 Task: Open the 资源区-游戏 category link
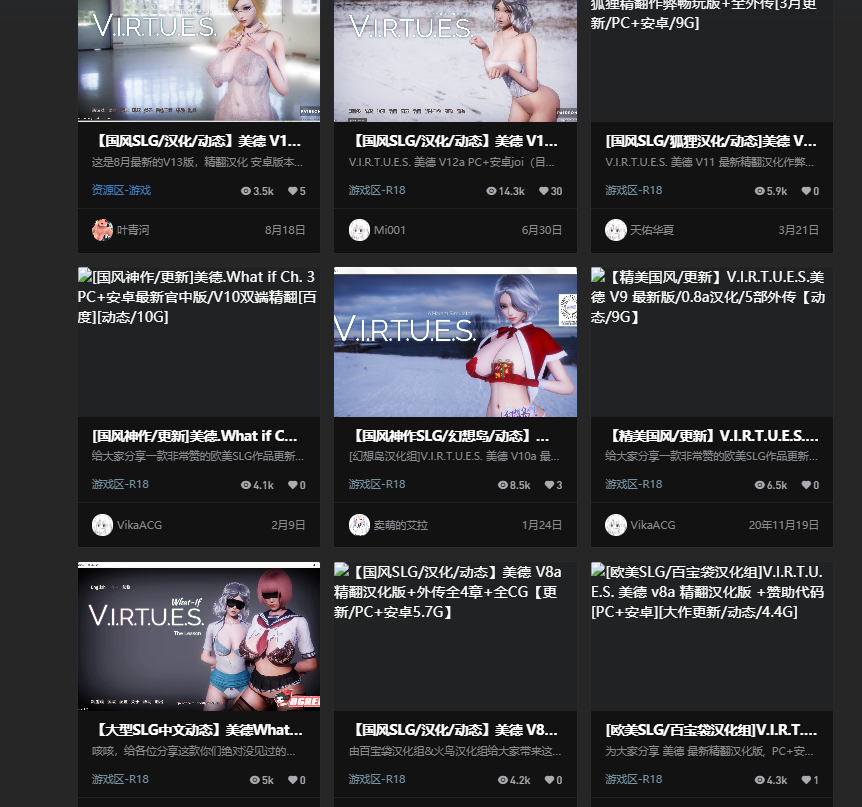(121, 190)
